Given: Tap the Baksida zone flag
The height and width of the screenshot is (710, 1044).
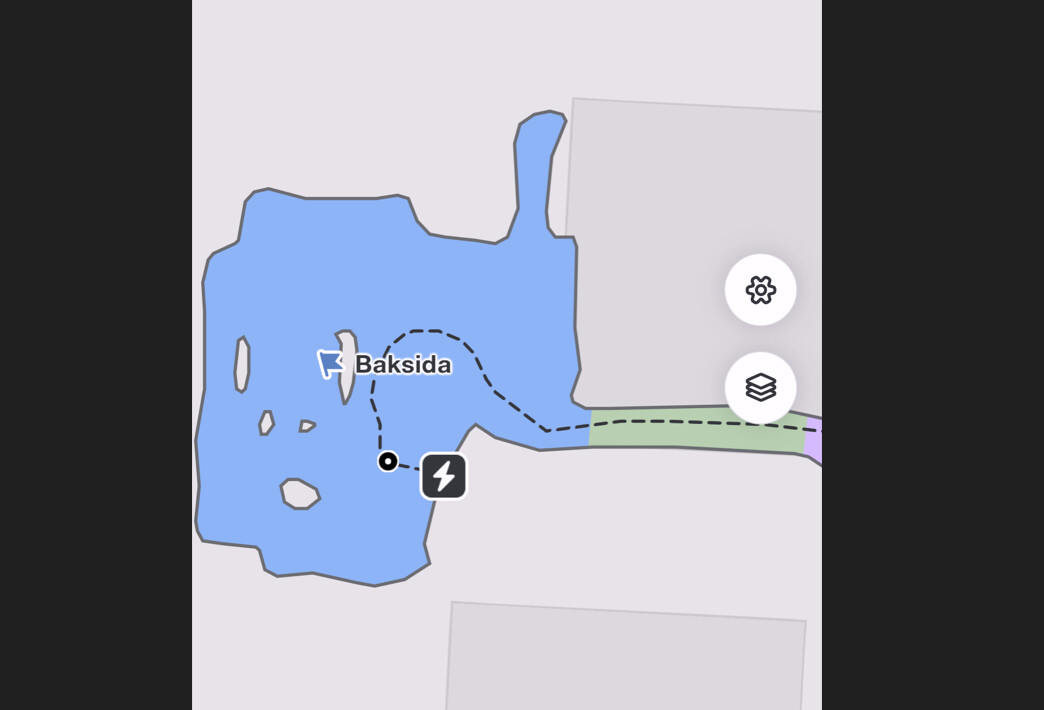Looking at the screenshot, I should click(330, 363).
